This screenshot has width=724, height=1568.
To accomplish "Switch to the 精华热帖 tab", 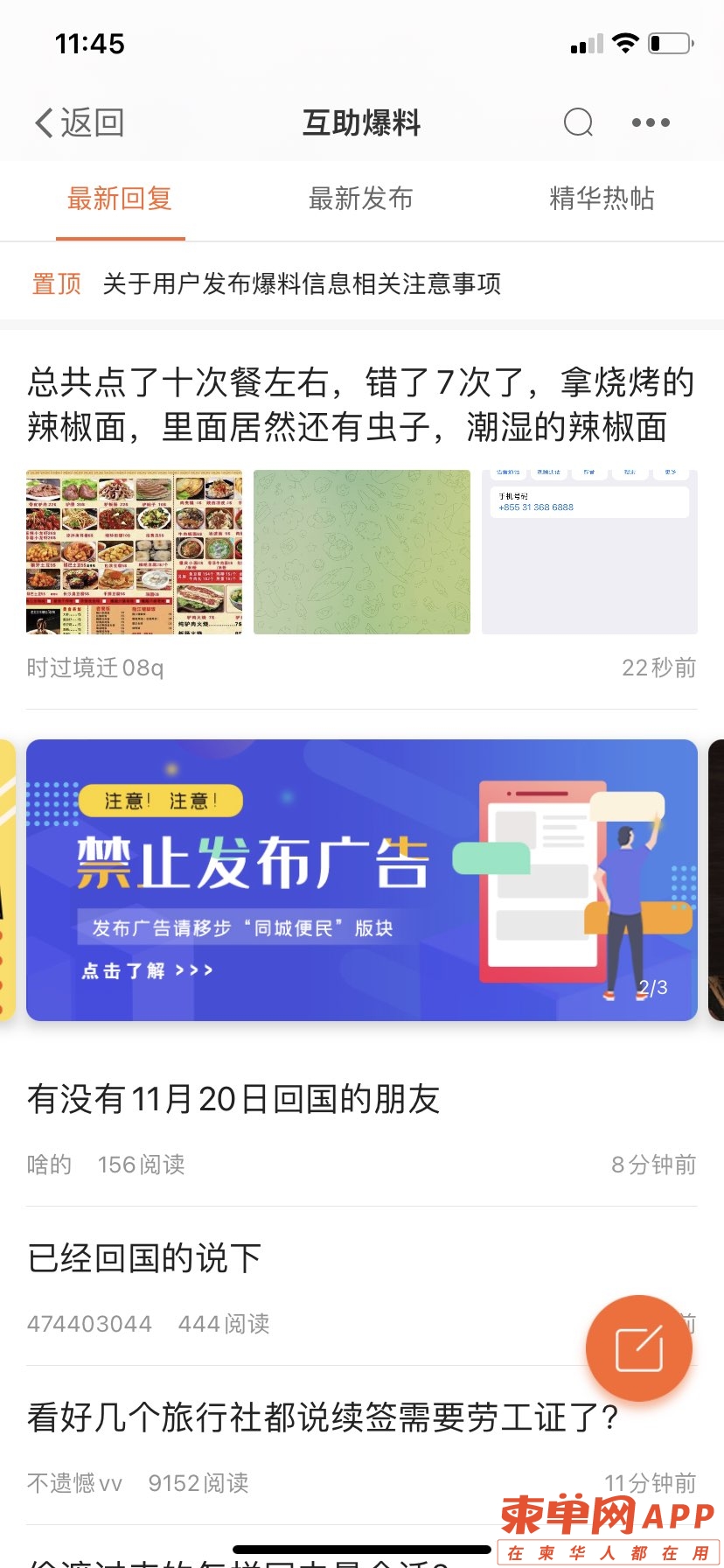I will 602,199.
